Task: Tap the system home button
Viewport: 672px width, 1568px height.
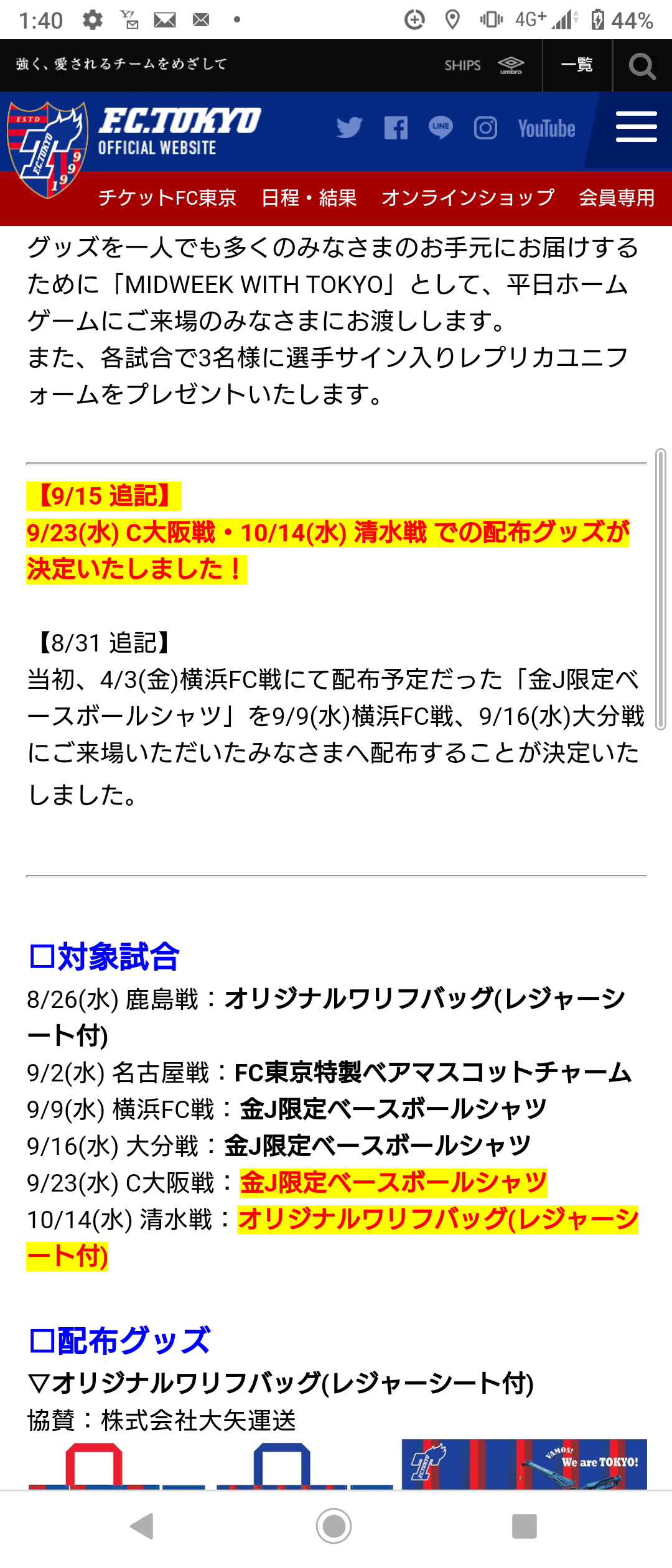Action: [334, 1526]
